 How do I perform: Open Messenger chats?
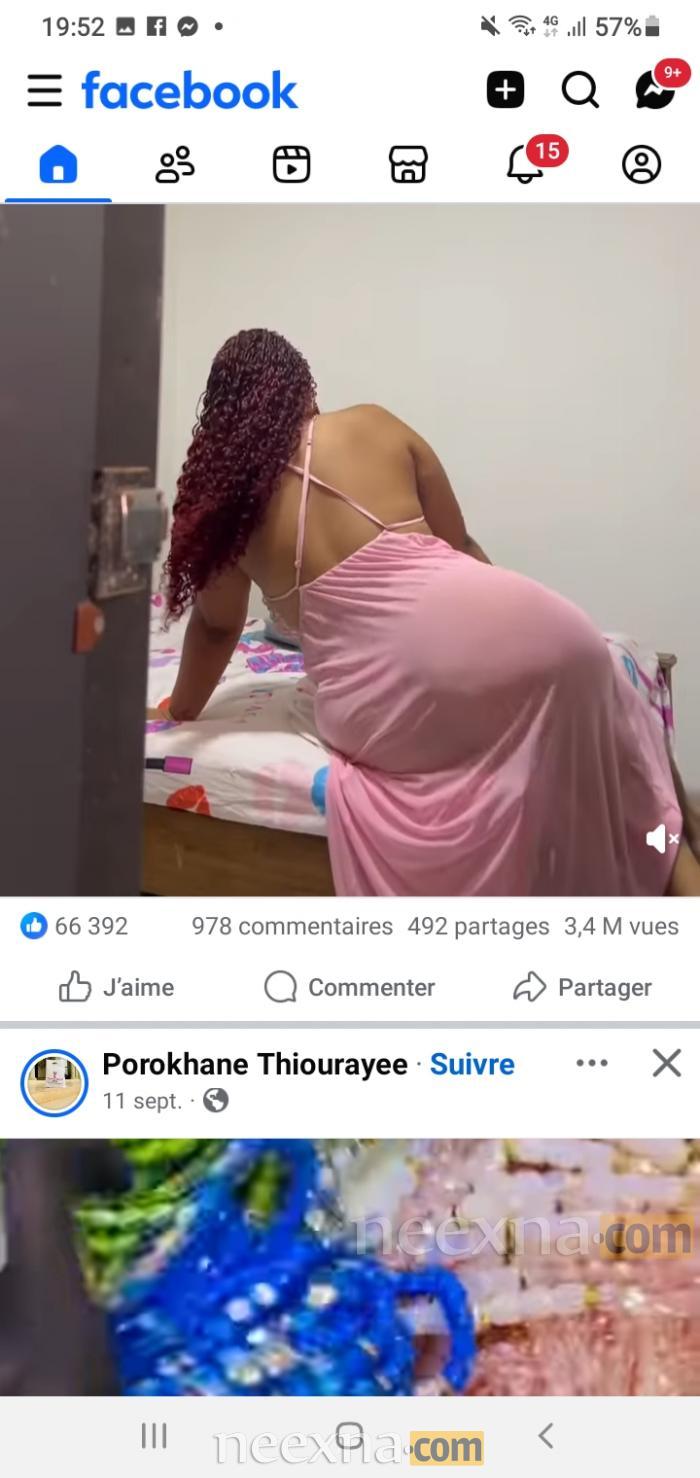click(x=655, y=90)
